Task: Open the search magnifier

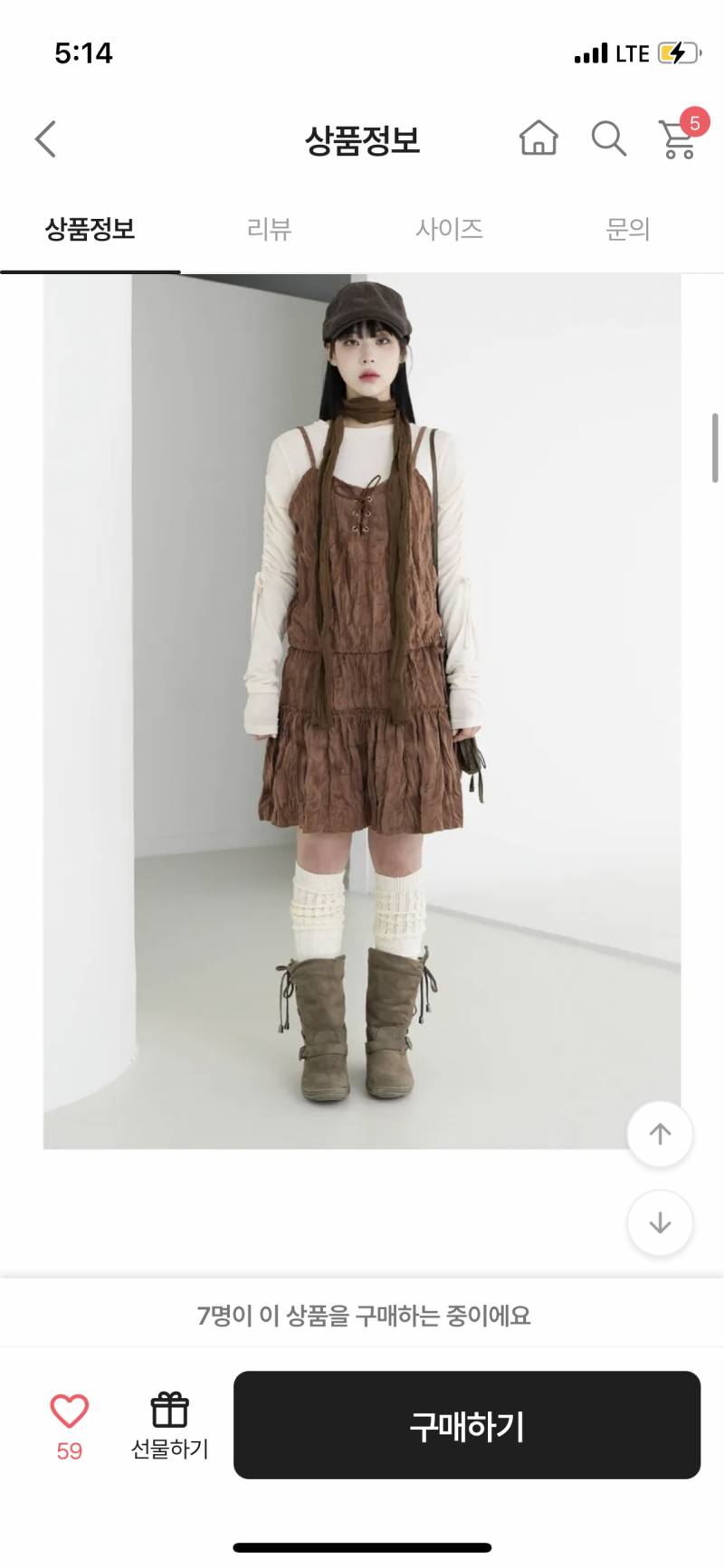Action: (x=608, y=139)
